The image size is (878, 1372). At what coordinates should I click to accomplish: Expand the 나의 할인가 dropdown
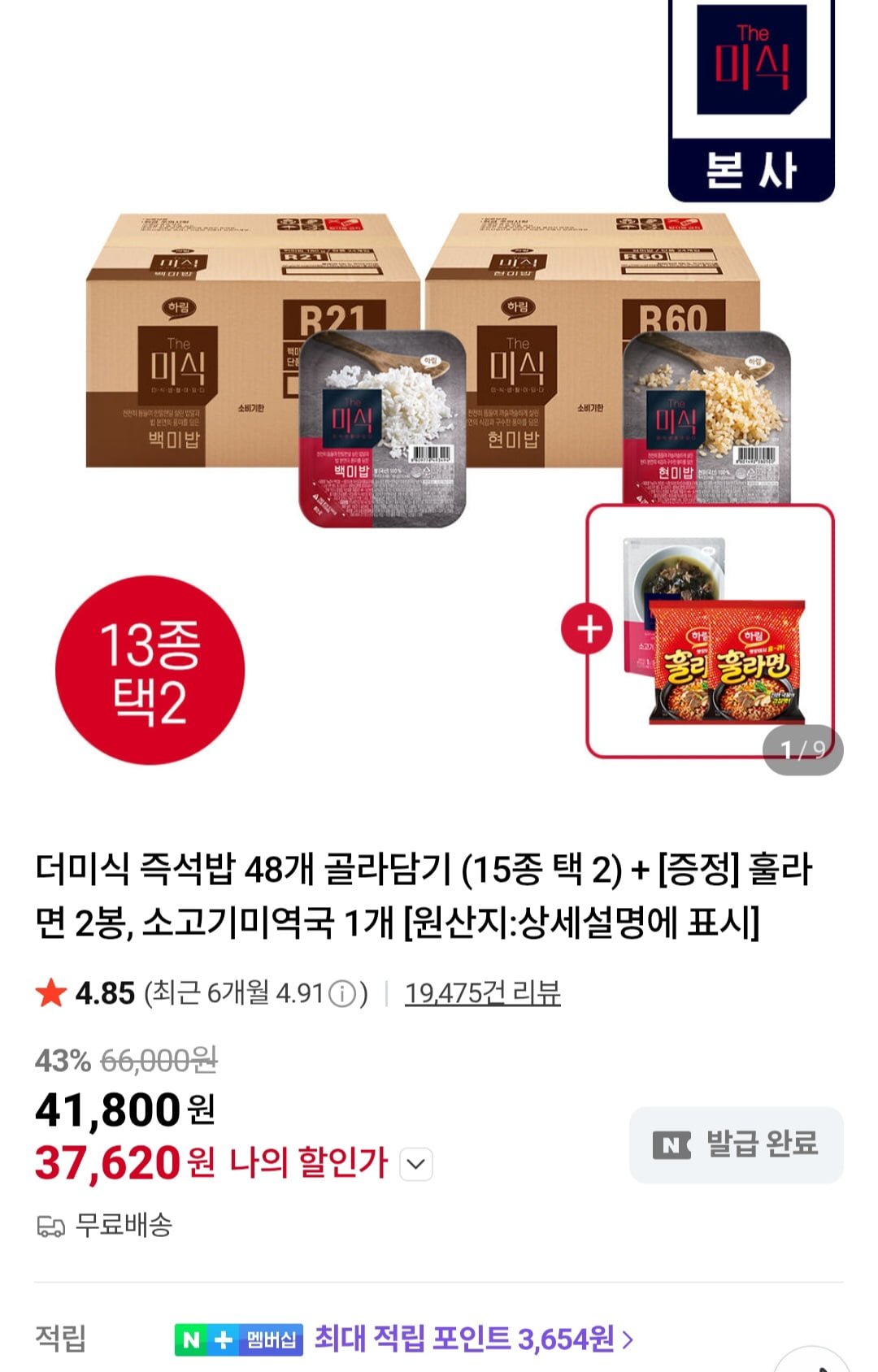tap(416, 1164)
